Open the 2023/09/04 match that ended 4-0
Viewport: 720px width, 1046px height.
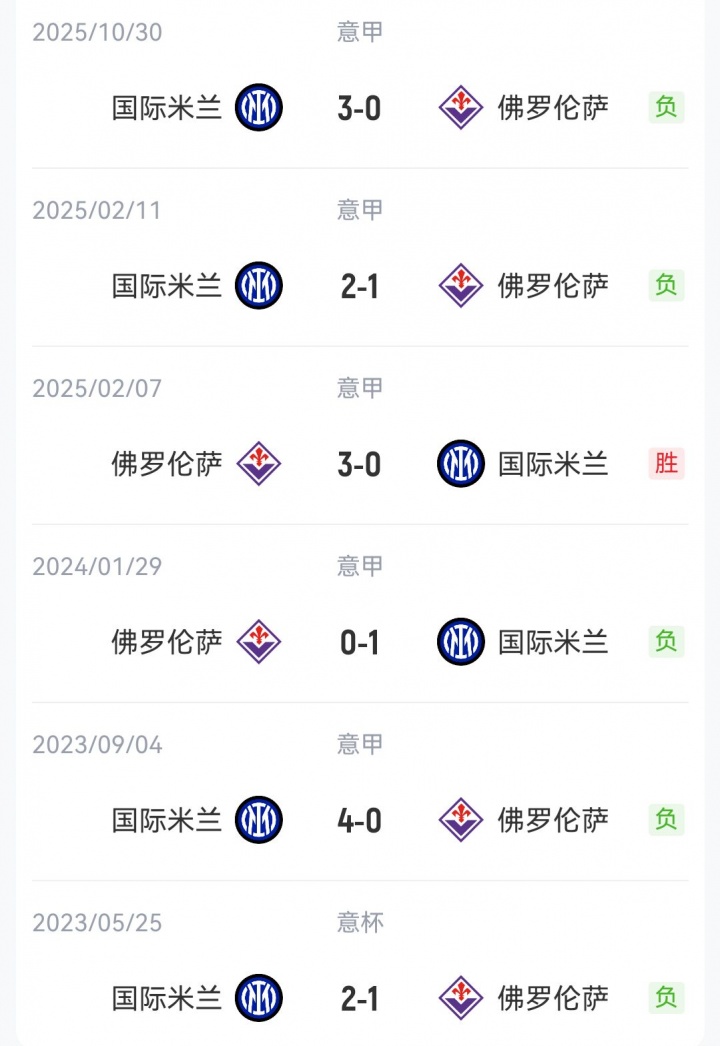(359, 820)
